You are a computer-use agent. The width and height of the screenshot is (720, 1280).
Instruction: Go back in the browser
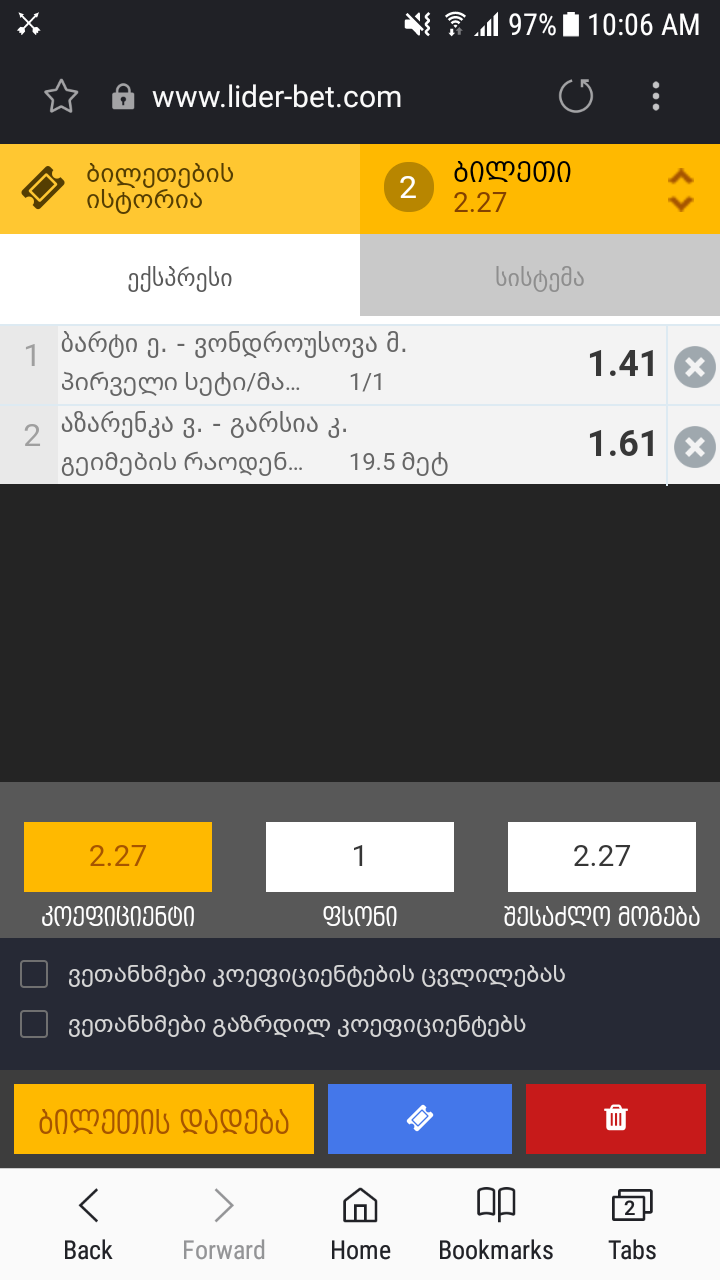click(88, 1223)
